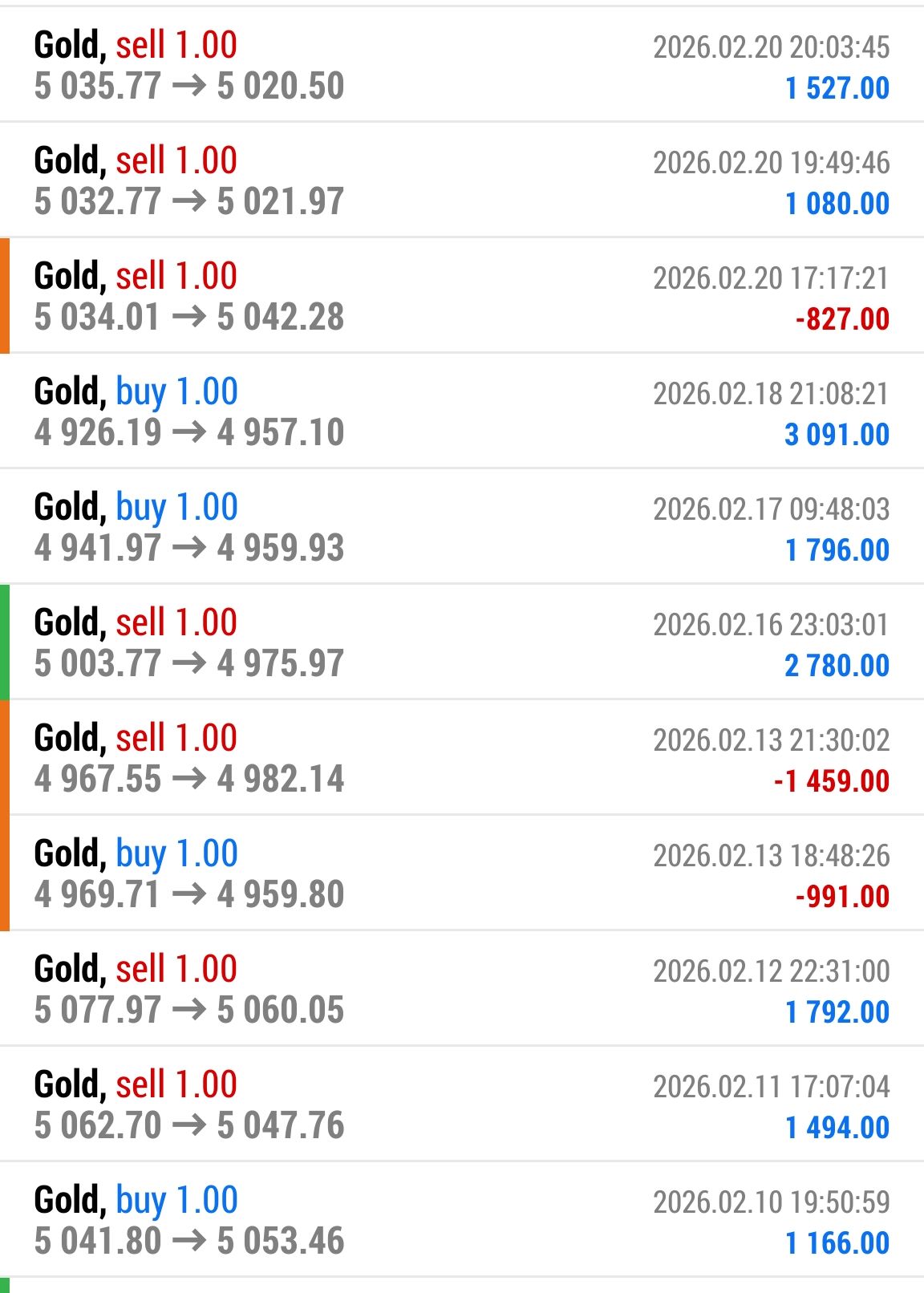This screenshot has height=1293, width=924.
Task: Show details of the 2 780.00 Gold sell trade
Action: click(462, 643)
